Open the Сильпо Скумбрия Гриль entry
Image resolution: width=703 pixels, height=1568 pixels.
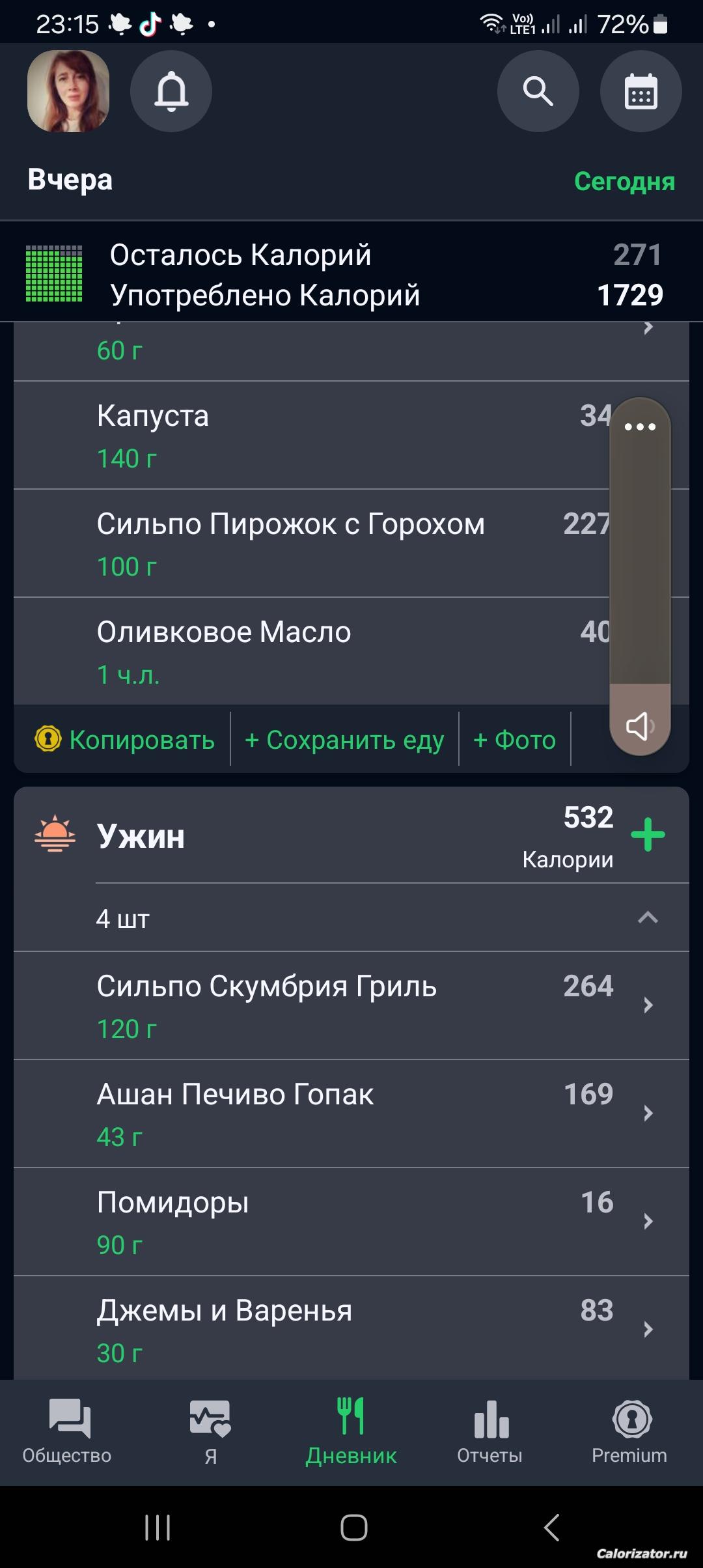point(351,1006)
